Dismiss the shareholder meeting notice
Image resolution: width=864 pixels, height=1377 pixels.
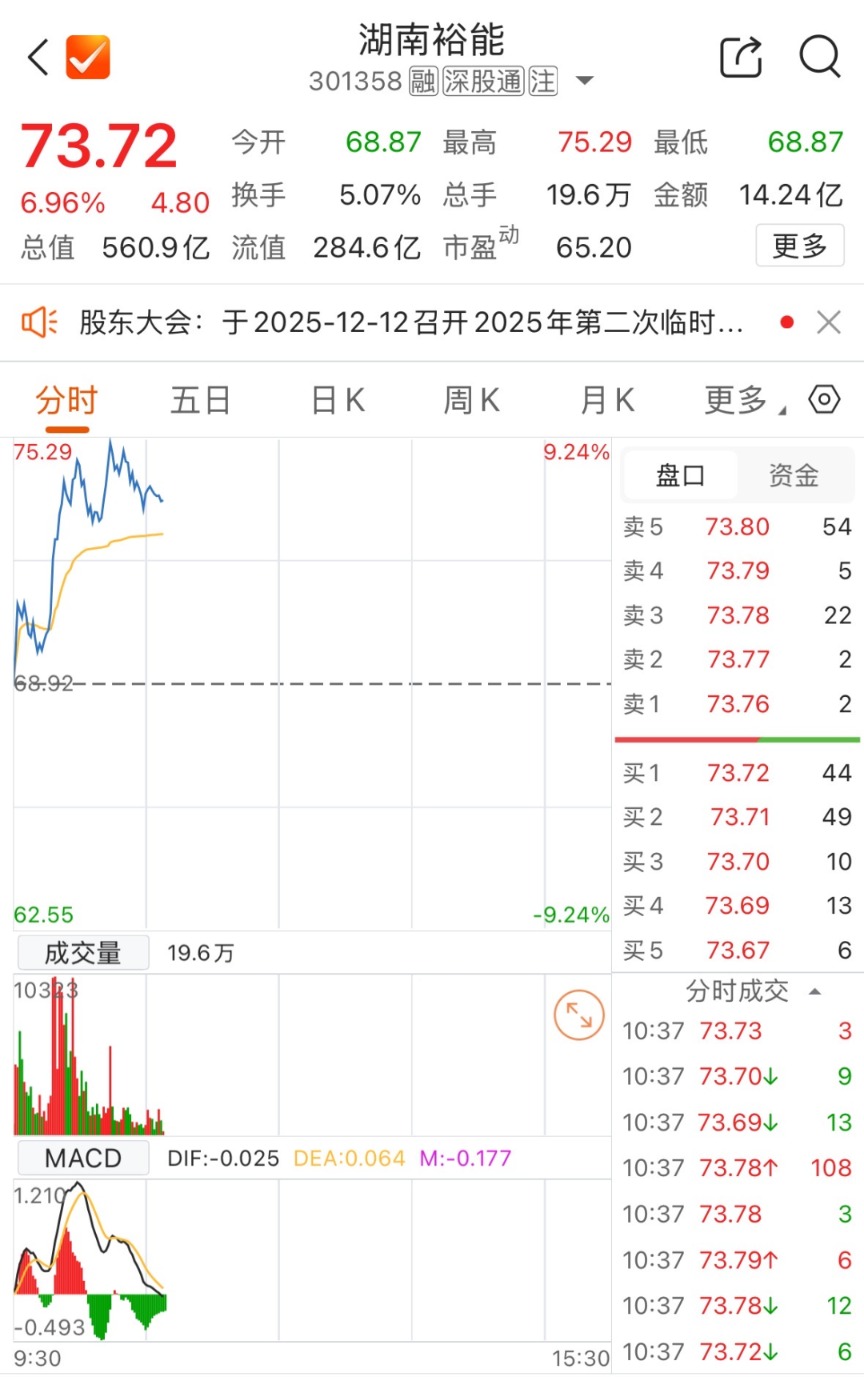coord(829,322)
